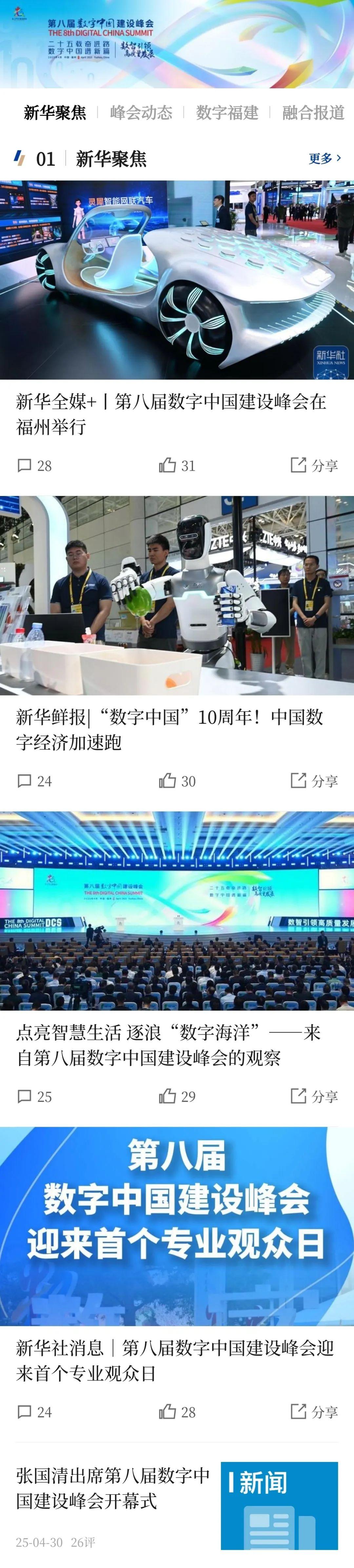Image resolution: width=354 pixels, height=1568 pixels.
Task: Share the 新华社消息 专业观众日 article
Action: click(x=314, y=1411)
